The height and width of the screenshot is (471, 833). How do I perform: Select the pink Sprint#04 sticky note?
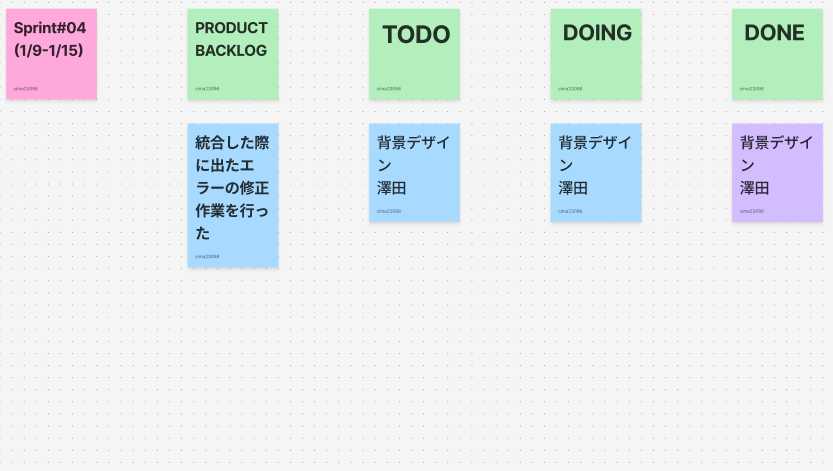coord(52,54)
